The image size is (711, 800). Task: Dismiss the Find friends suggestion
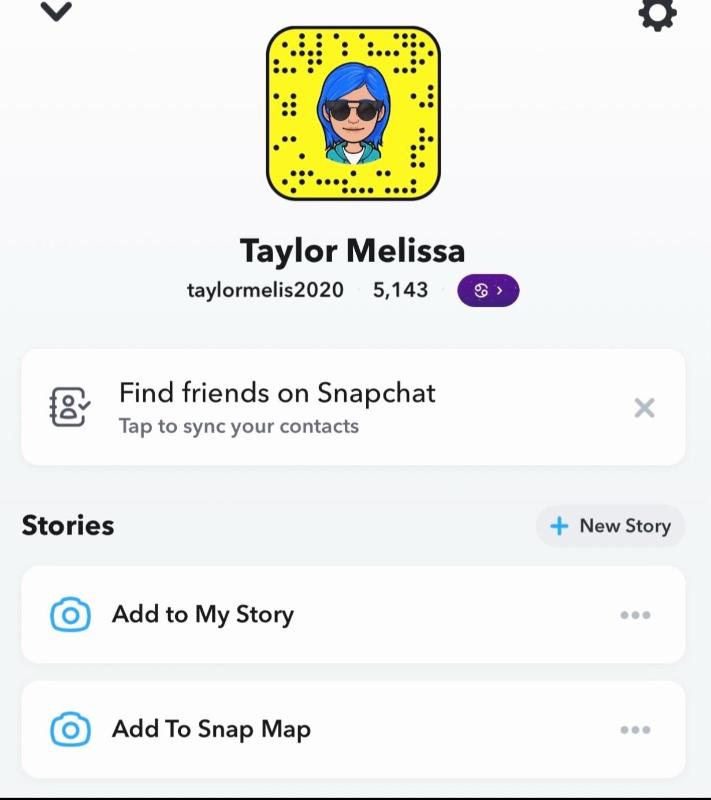click(x=645, y=407)
